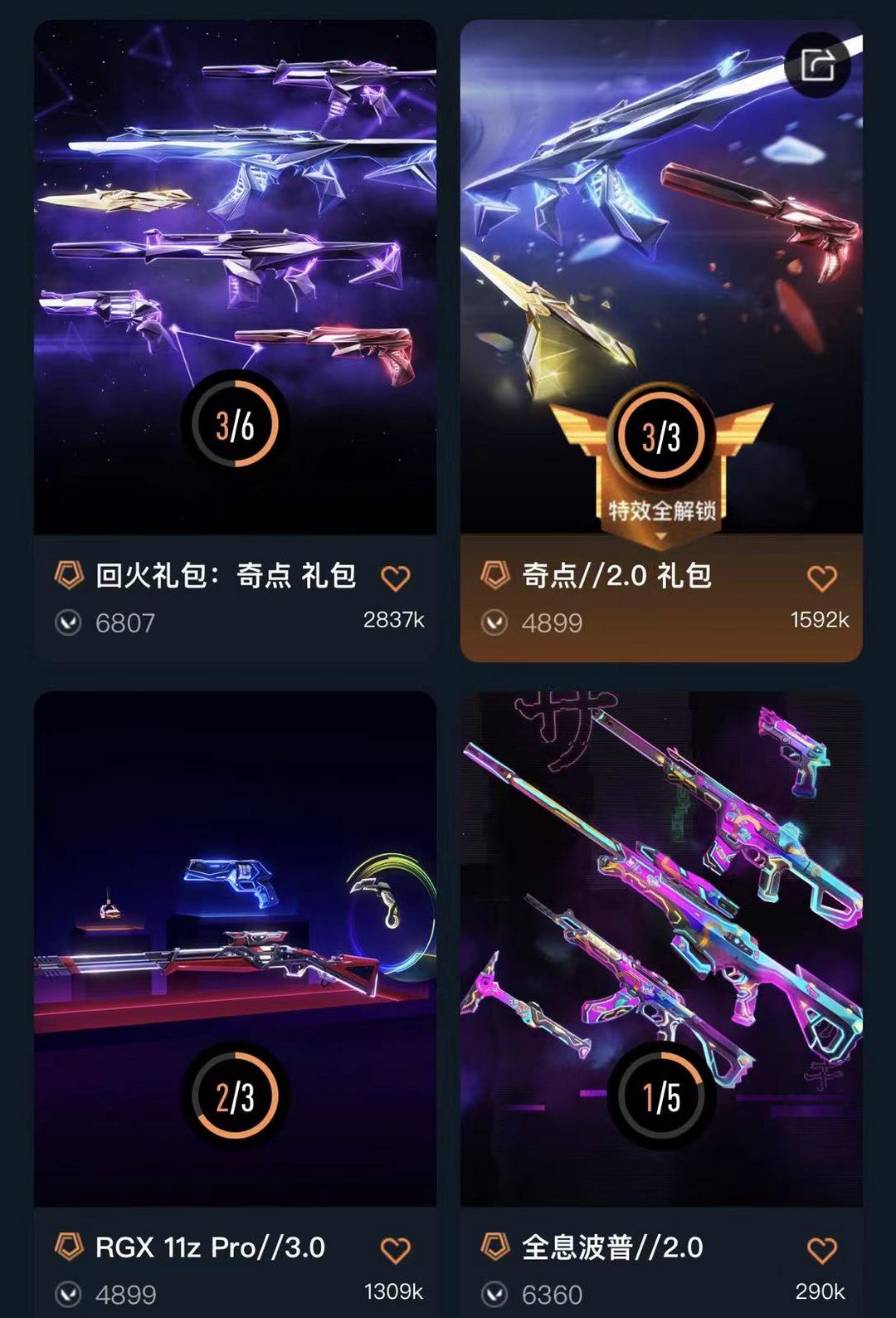Like the RGX 11z Pro//3.0 bundle
Screen dimensions: 896x1318
[396, 1250]
